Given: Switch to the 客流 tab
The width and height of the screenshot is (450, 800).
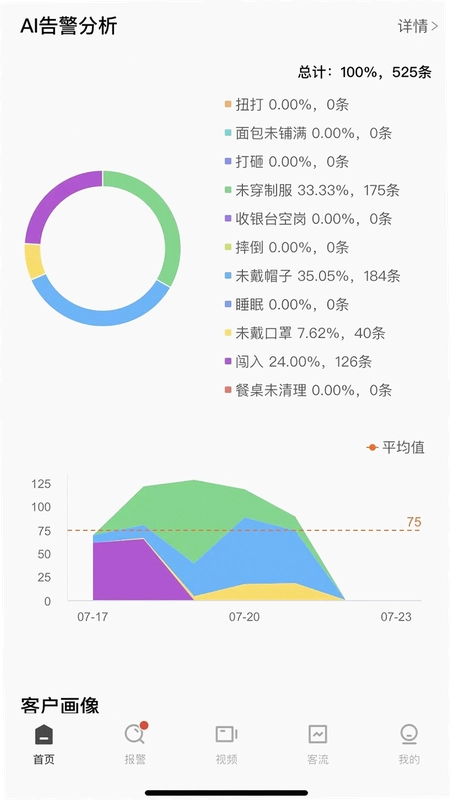Looking at the screenshot, I should click(317, 744).
